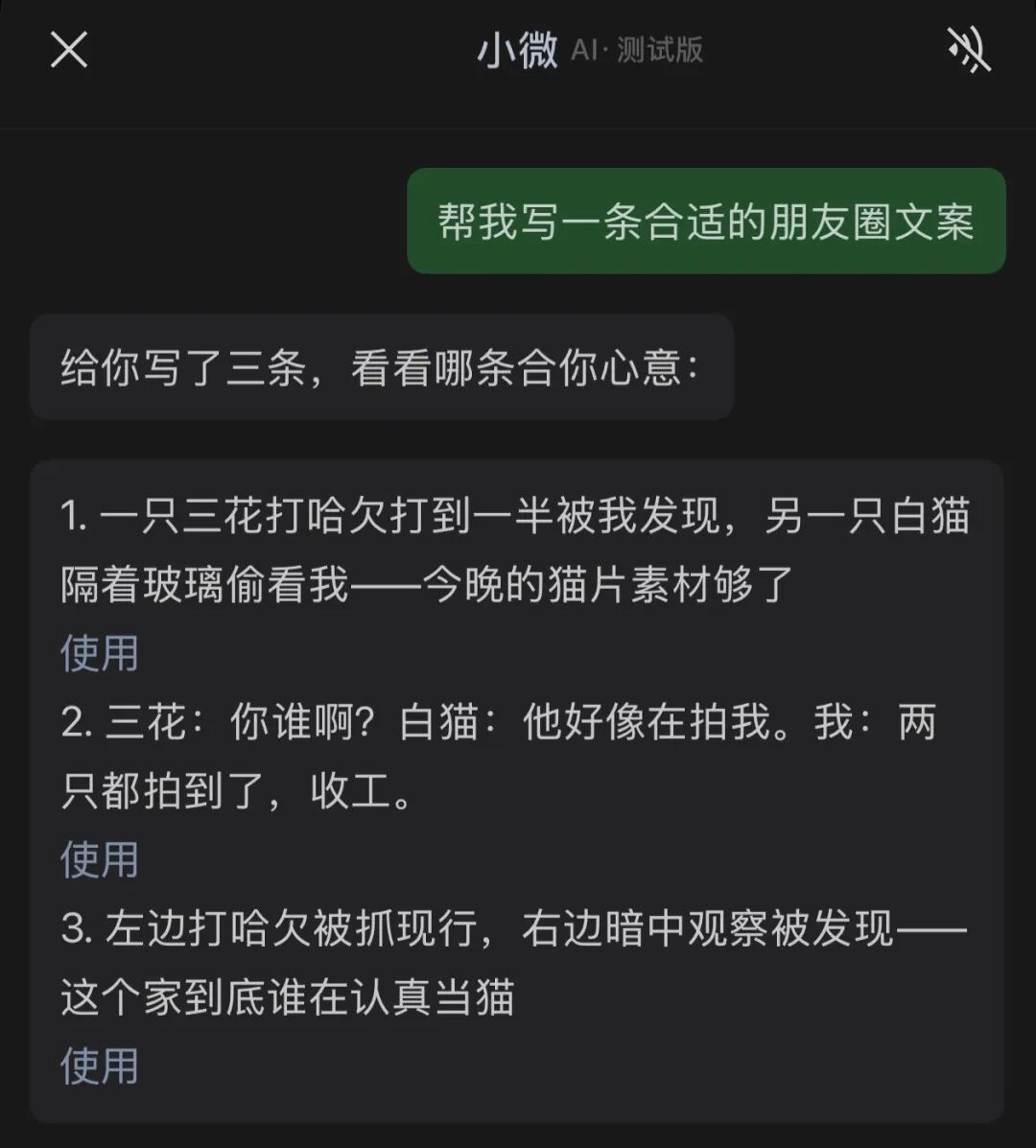Image resolution: width=1036 pixels, height=1148 pixels.
Task: Use the third caption about 认真当猫
Action: [100, 1066]
